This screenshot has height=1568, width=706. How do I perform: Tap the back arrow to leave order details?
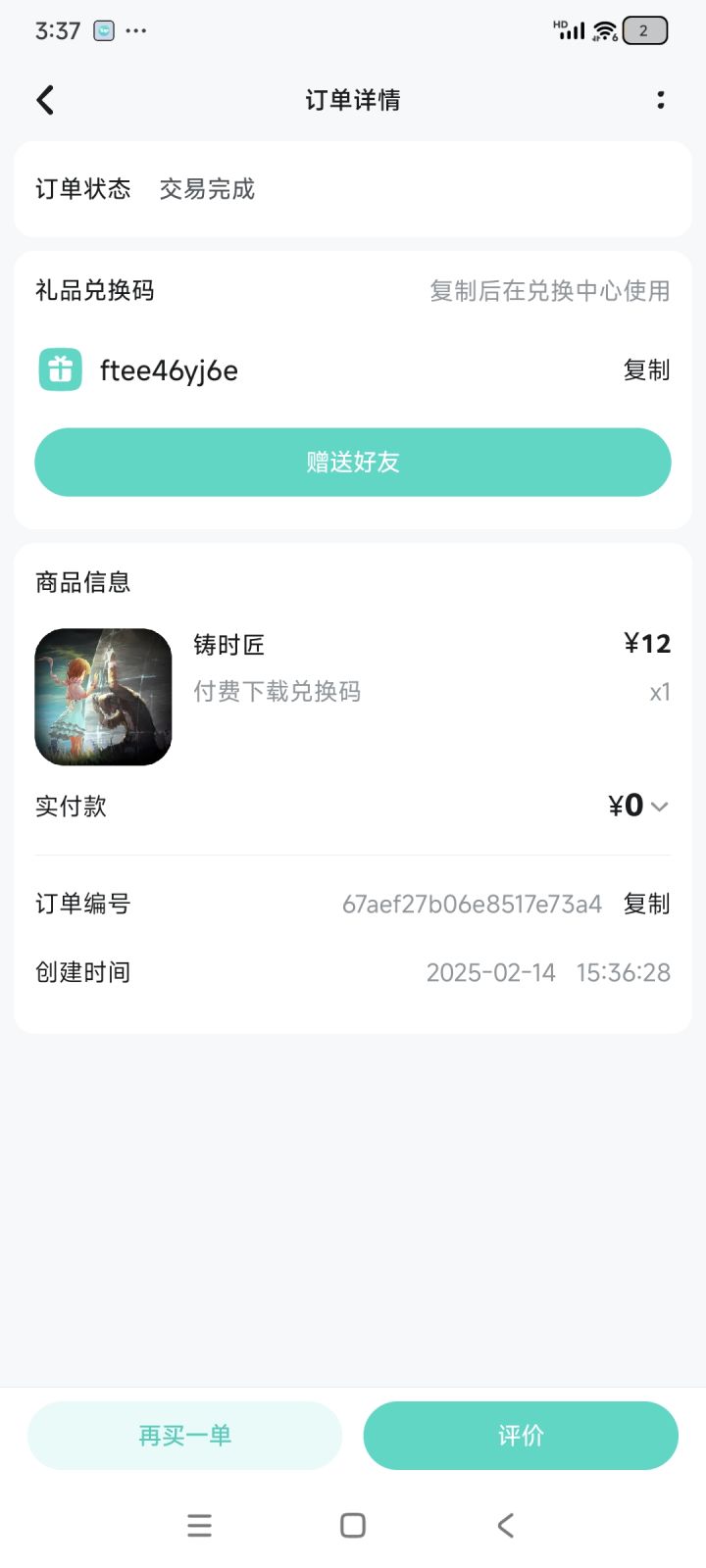[x=44, y=99]
